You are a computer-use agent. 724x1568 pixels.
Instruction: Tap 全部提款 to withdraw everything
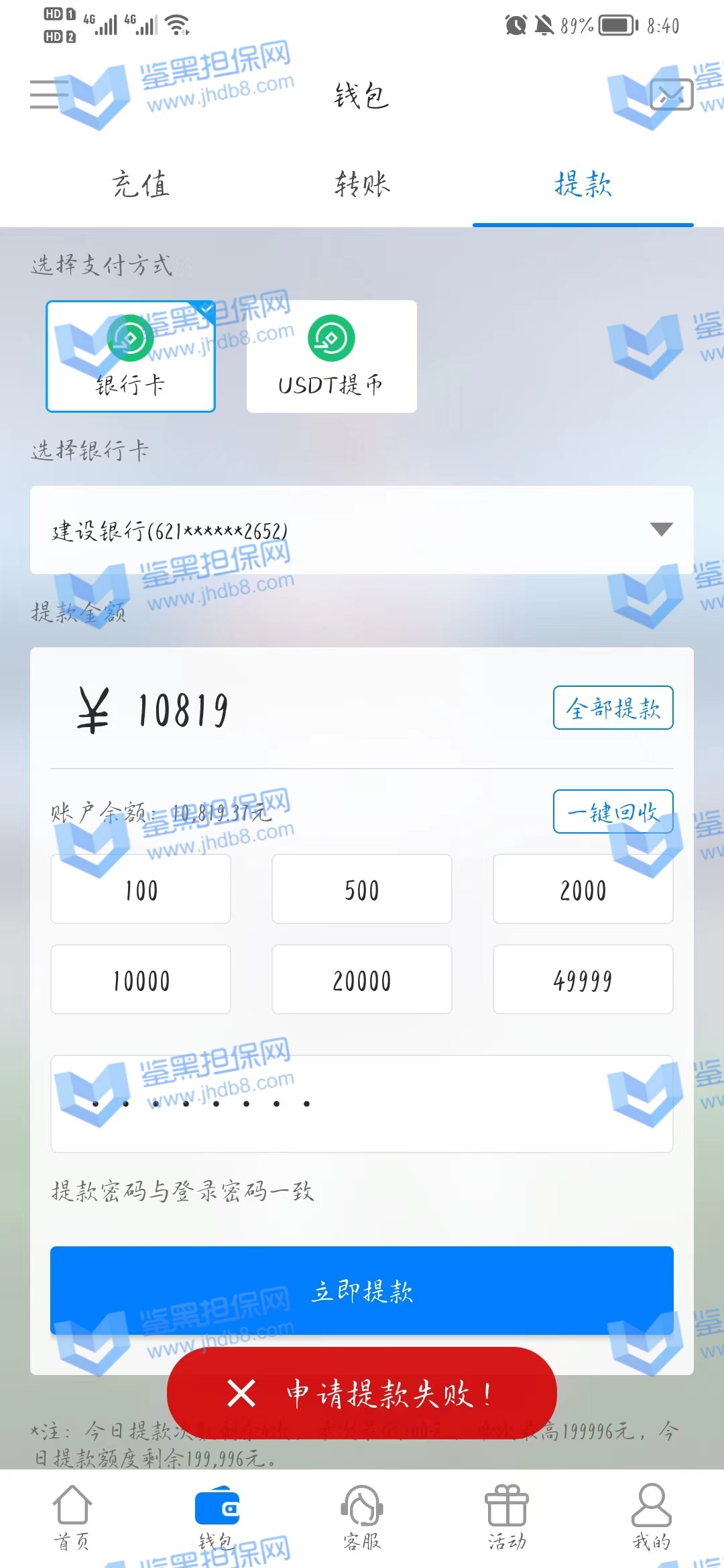[613, 708]
